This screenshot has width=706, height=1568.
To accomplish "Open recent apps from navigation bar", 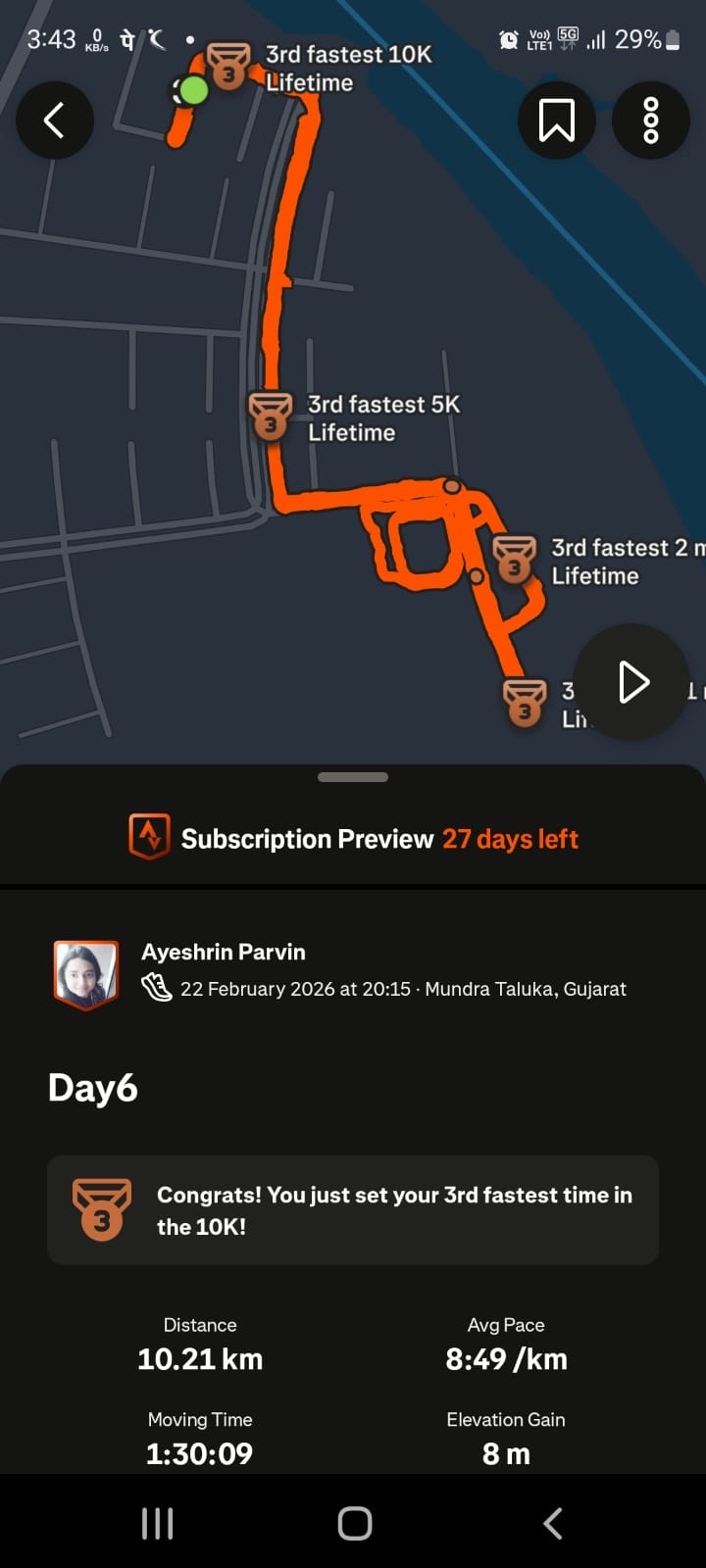I will (x=157, y=1523).
